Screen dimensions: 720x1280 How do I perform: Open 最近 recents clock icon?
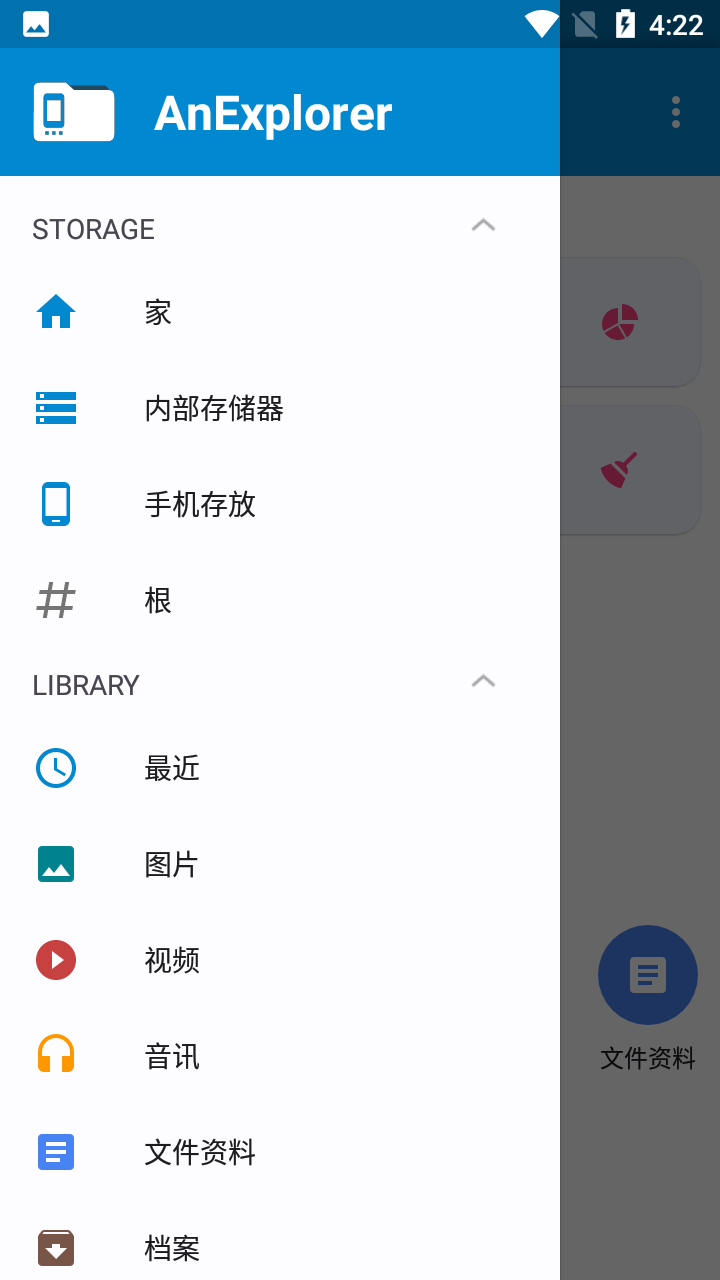tap(56, 768)
